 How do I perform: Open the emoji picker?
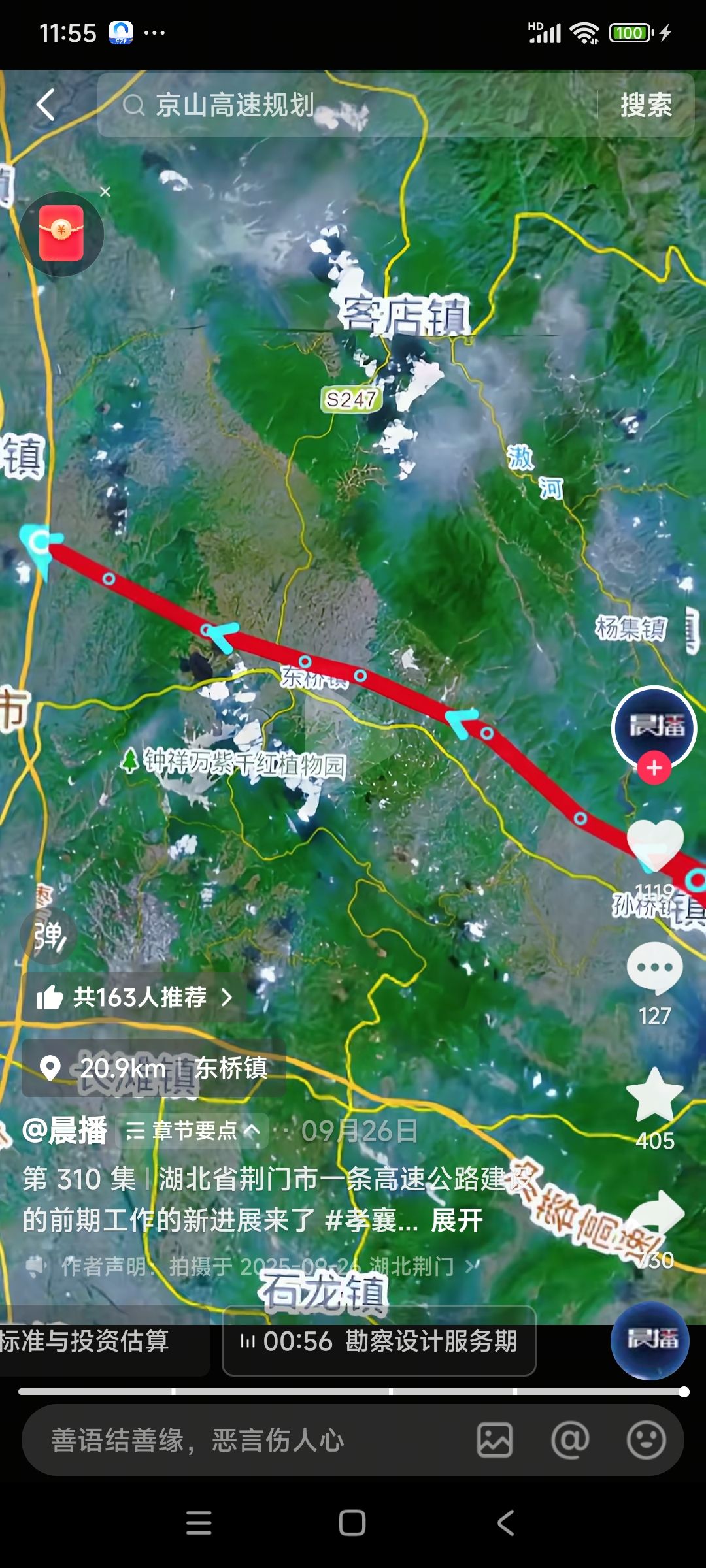pyautogui.click(x=646, y=1441)
